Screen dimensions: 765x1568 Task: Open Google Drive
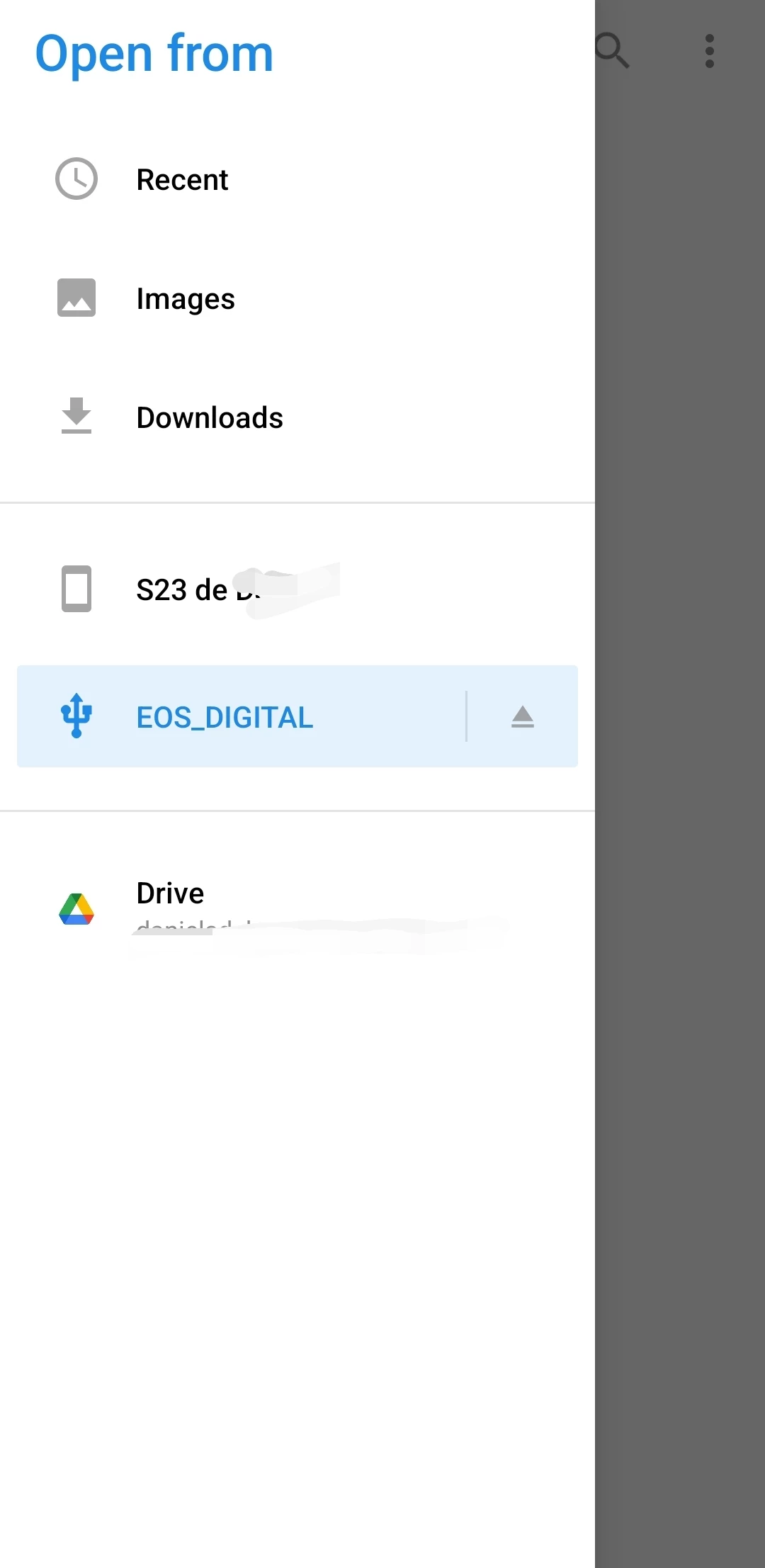[x=170, y=907]
